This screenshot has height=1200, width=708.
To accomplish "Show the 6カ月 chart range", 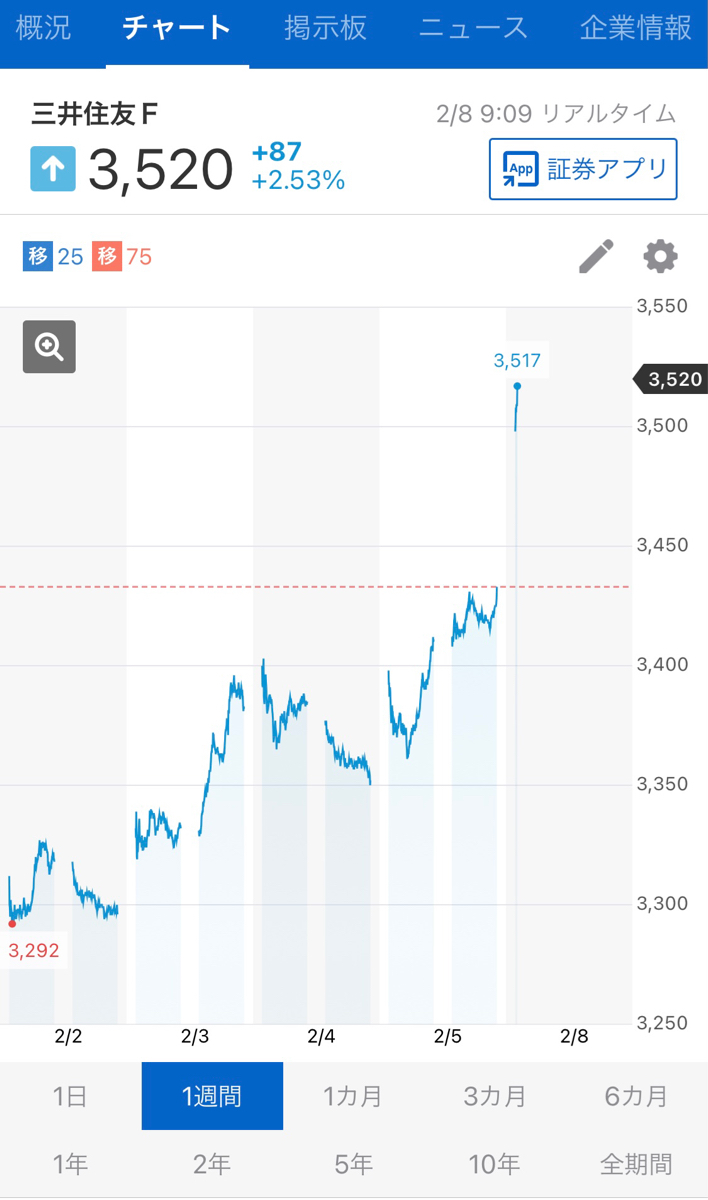I will coord(636,1096).
